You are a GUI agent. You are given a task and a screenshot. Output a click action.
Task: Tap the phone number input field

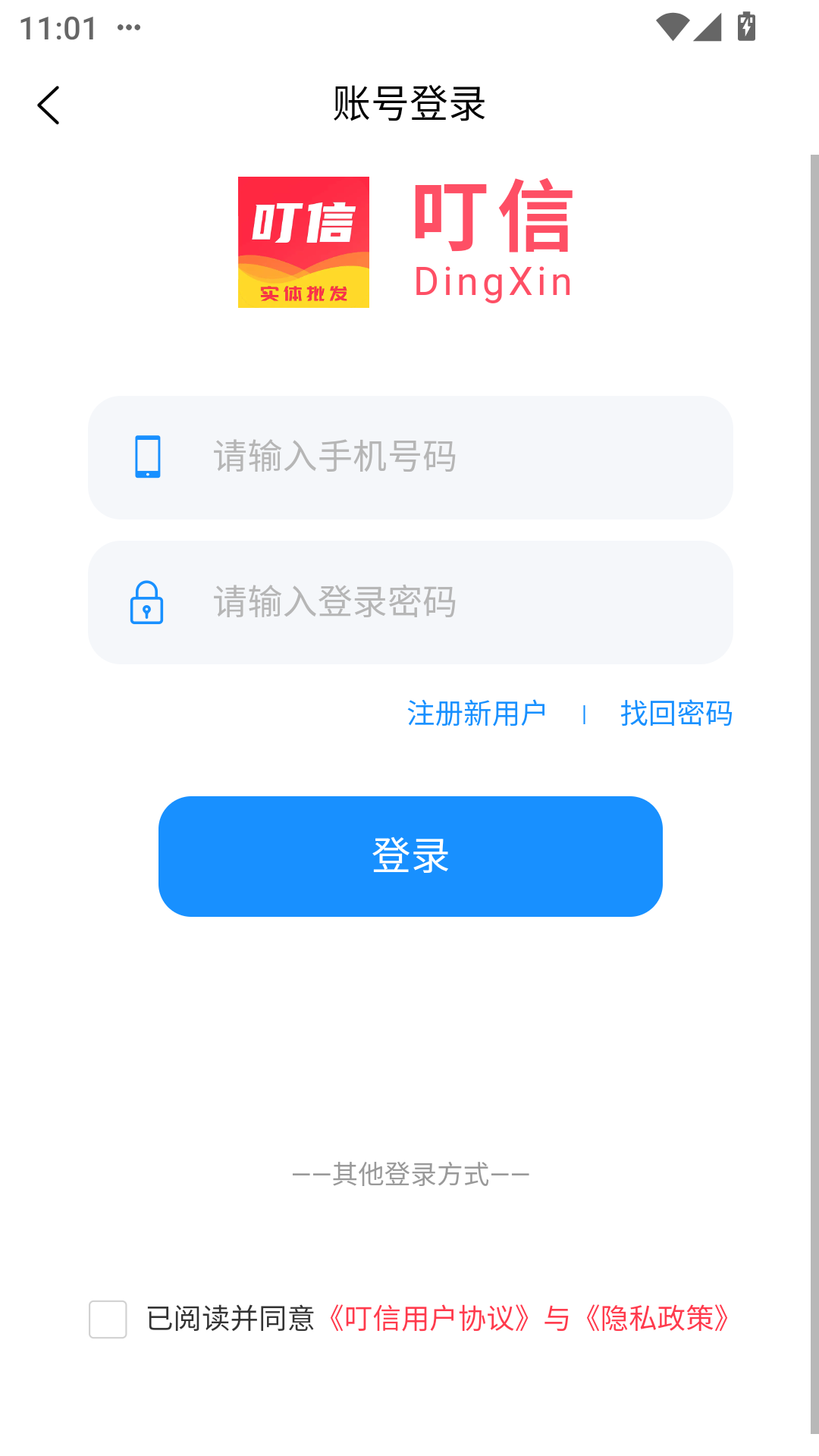(410, 457)
